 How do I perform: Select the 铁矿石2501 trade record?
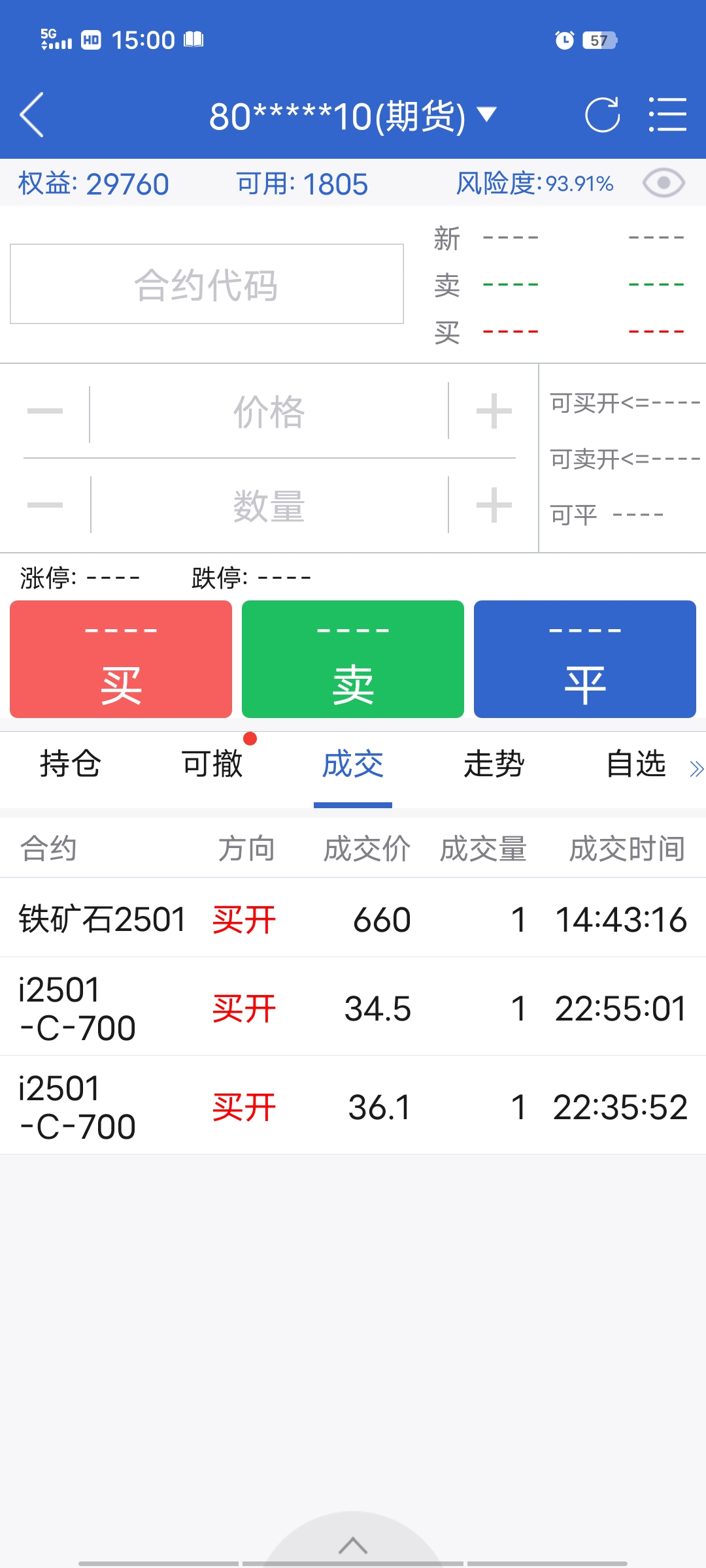[353, 919]
